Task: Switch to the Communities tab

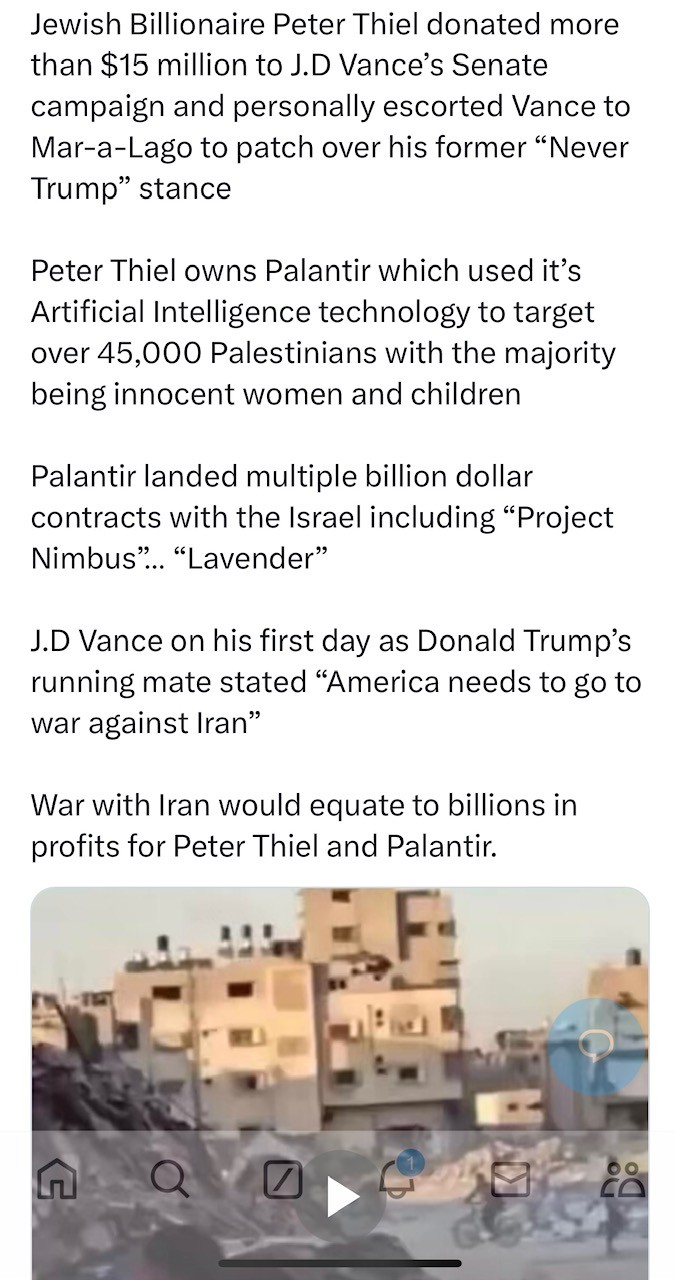Action: (x=622, y=1181)
